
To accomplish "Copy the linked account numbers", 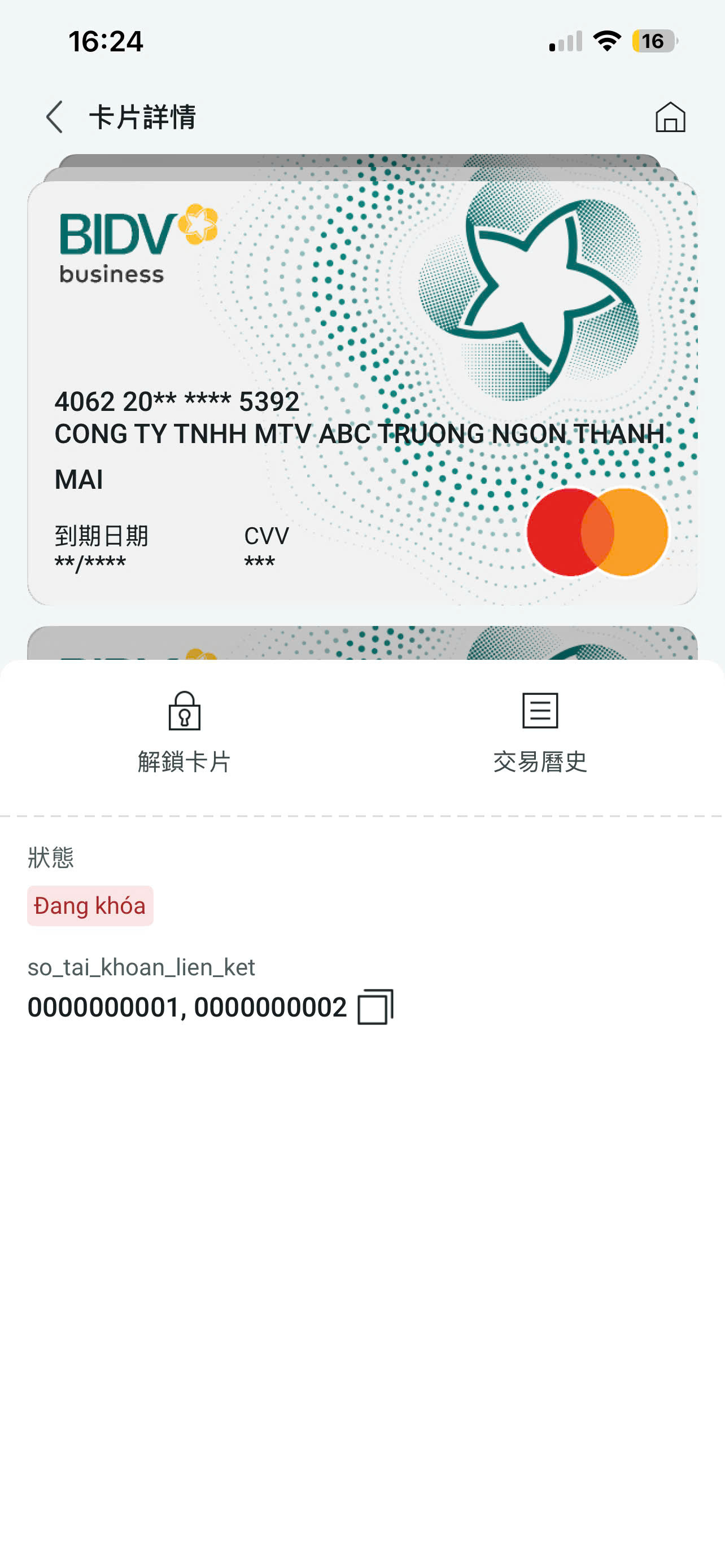I will click(375, 1007).
